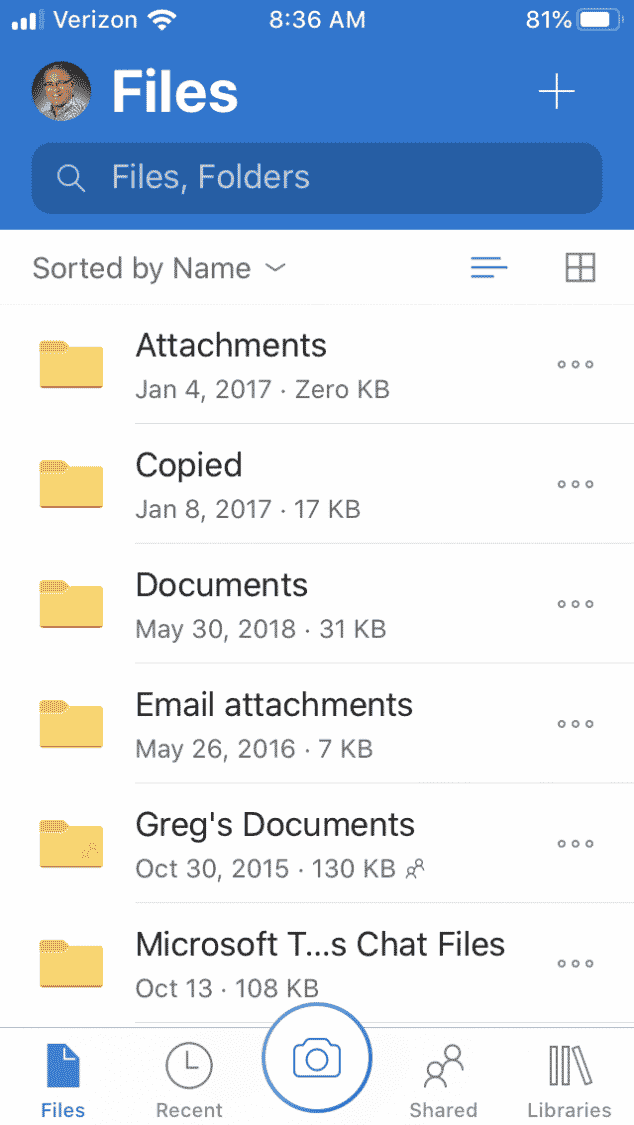
Task: Launch the camera scan button
Action: tap(317, 1058)
